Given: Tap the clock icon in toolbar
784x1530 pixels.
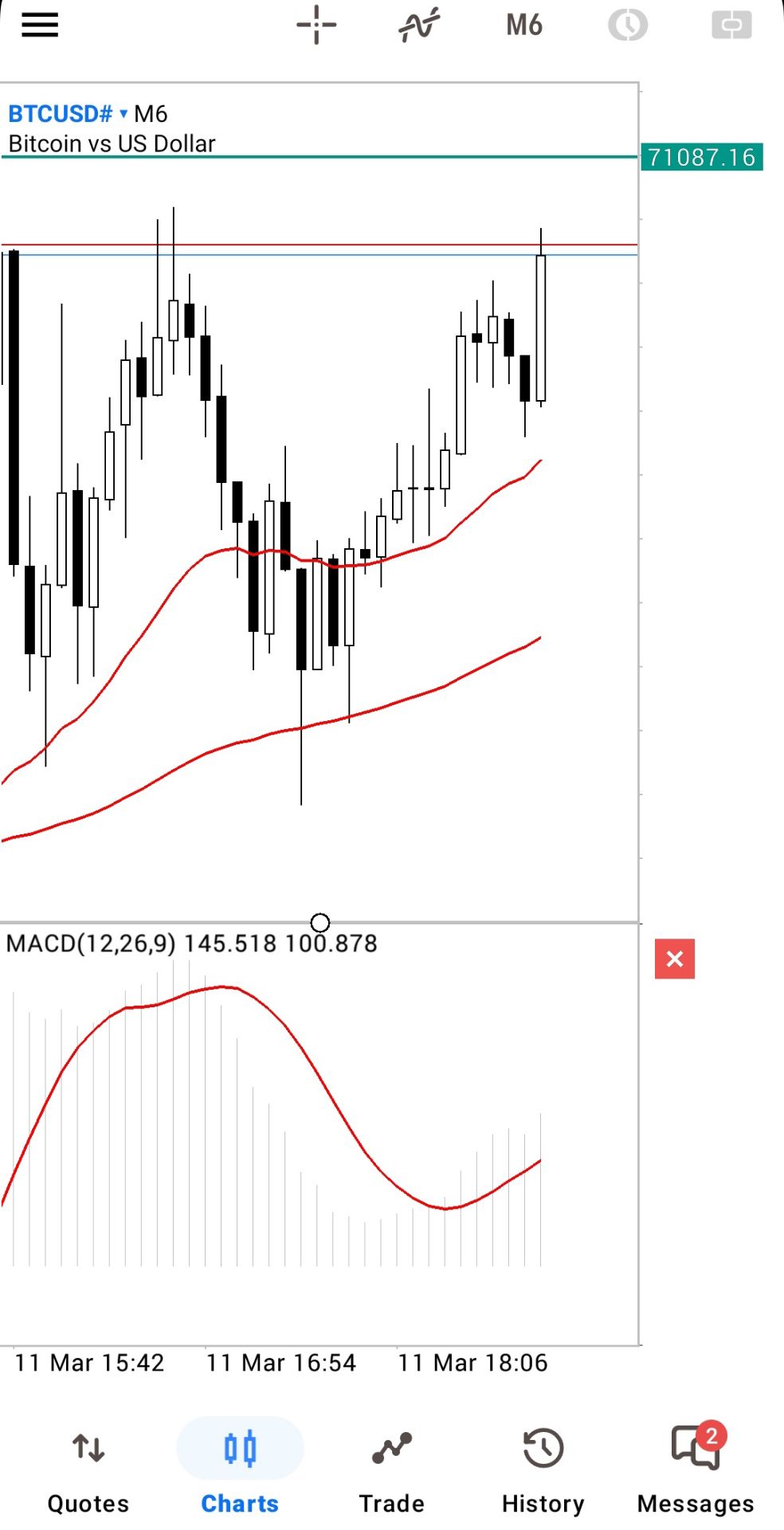Looking at the screenshot, I should click(x=628, y=25).
